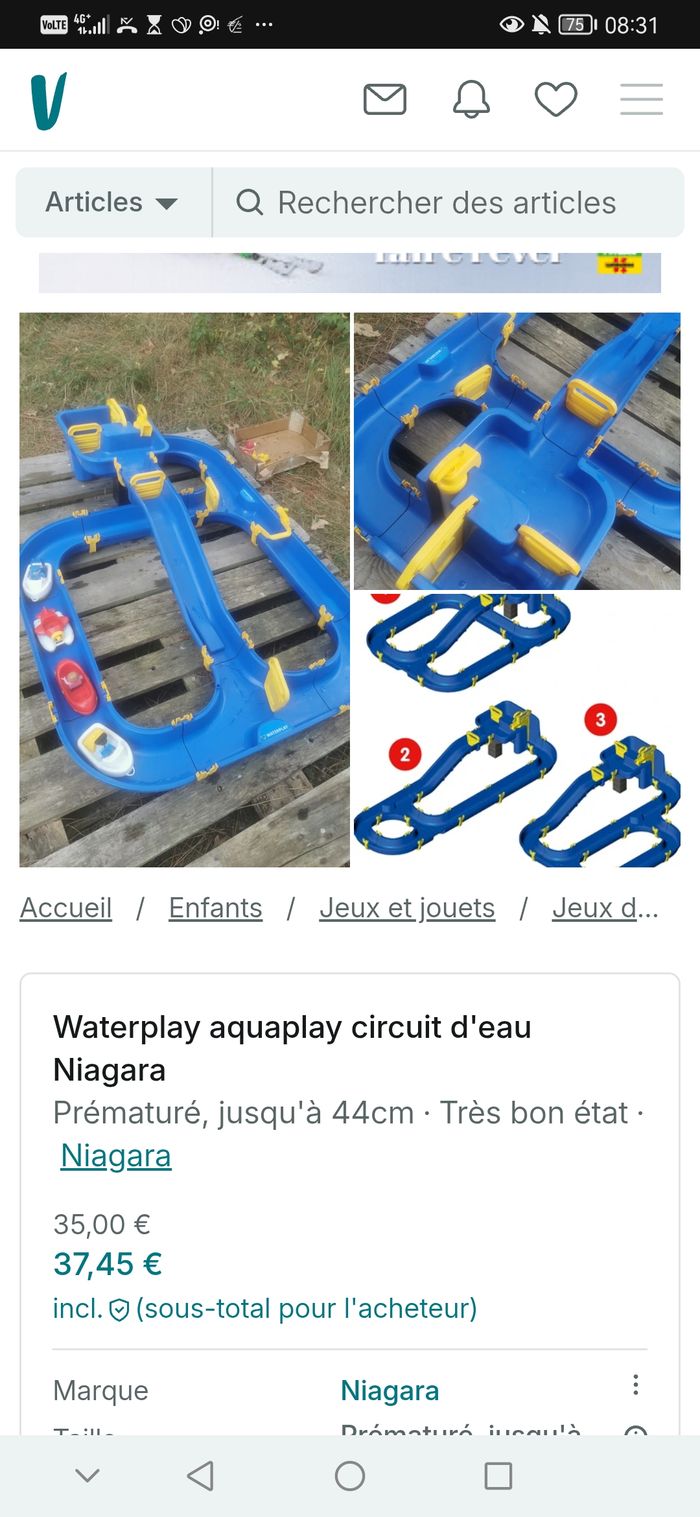Open the hamburger menu
Image resolution: width=700 pixels, height=1517 pixels.
tap(641, 100)
